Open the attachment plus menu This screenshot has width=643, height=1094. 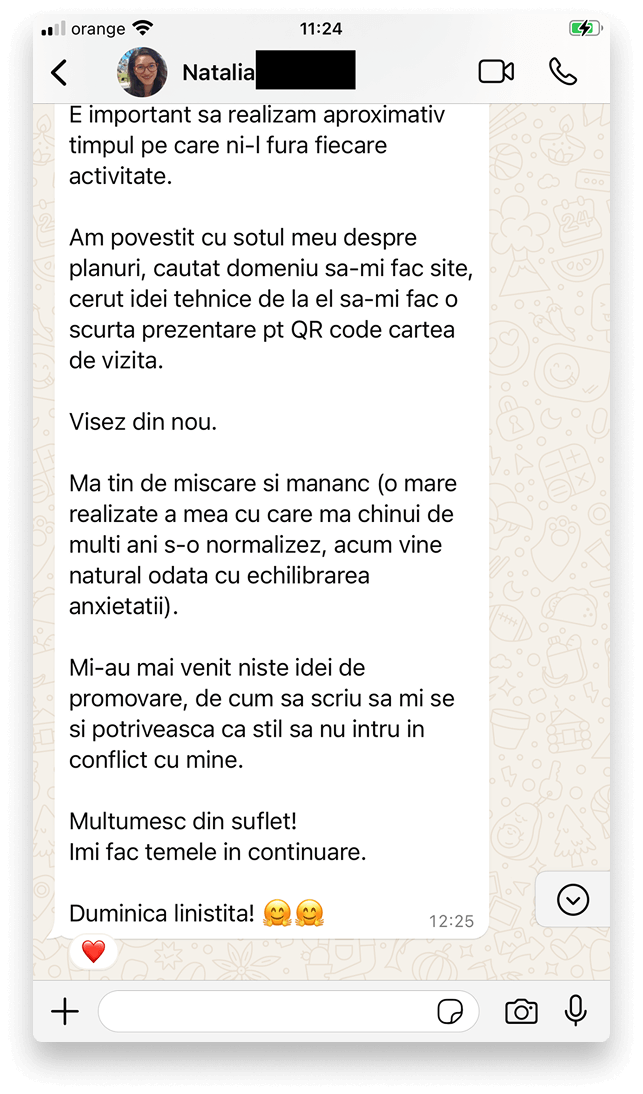[x=66, y=1012]
